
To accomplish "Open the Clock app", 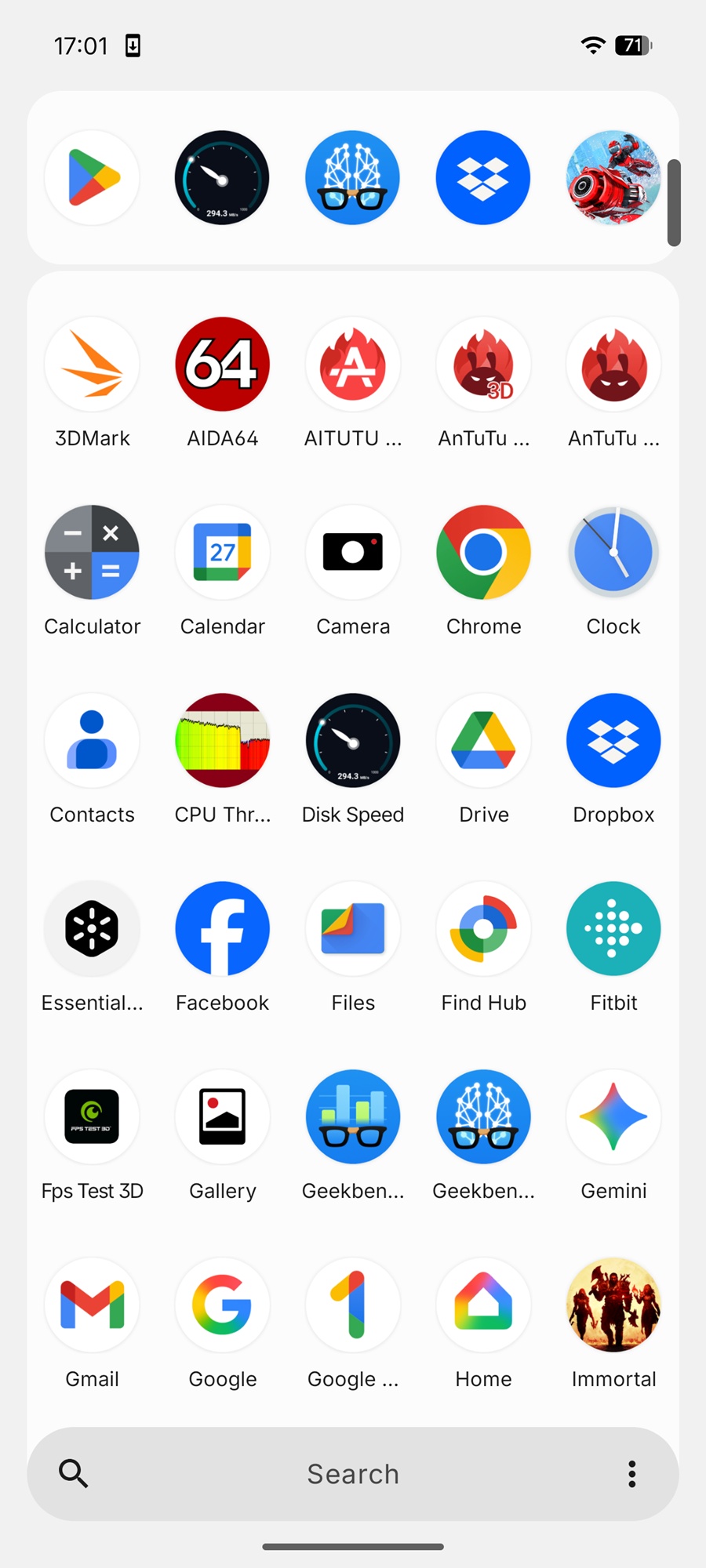I will click(613, 553).
